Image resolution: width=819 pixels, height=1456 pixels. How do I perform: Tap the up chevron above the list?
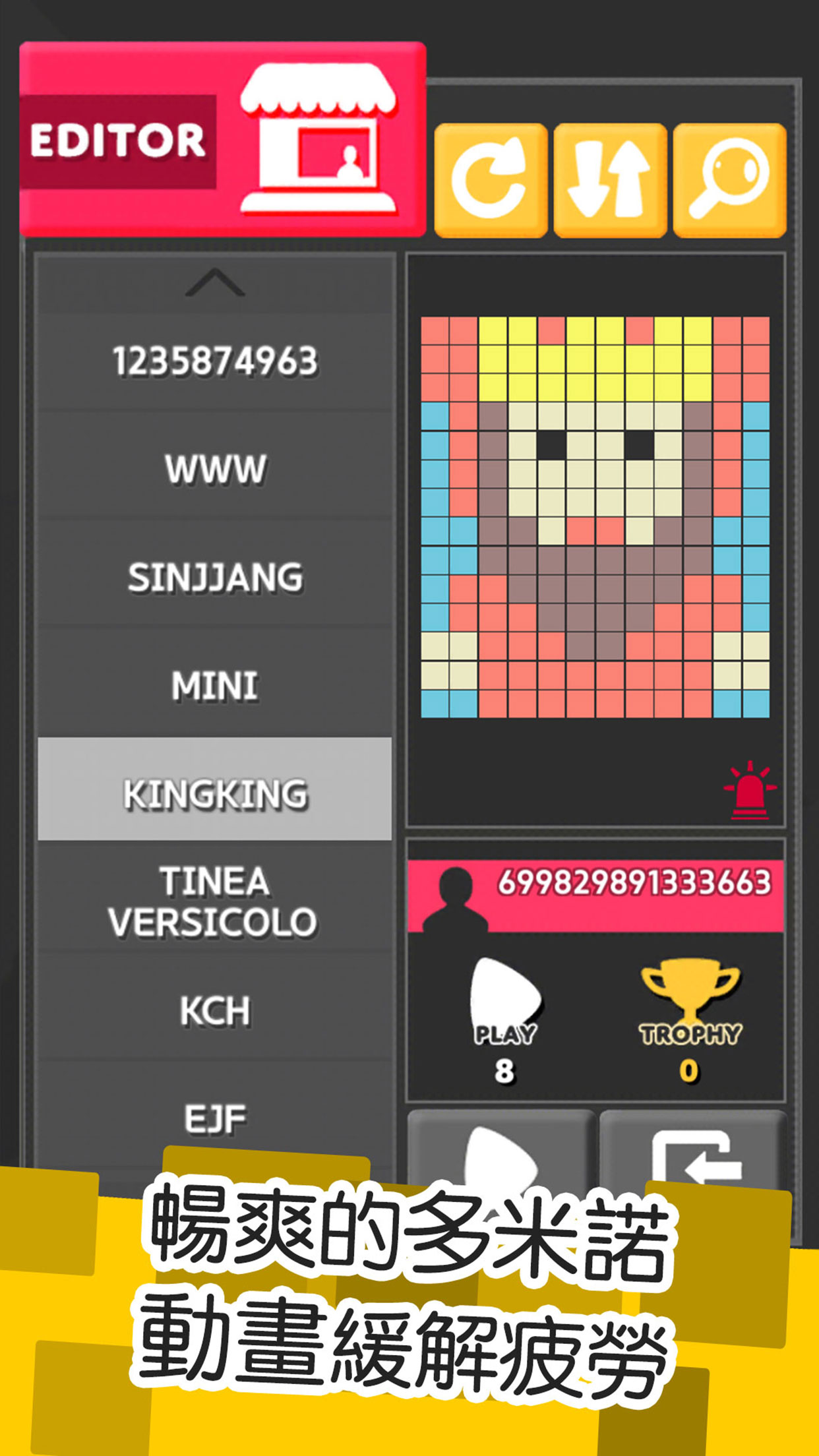tap(215, 284)
